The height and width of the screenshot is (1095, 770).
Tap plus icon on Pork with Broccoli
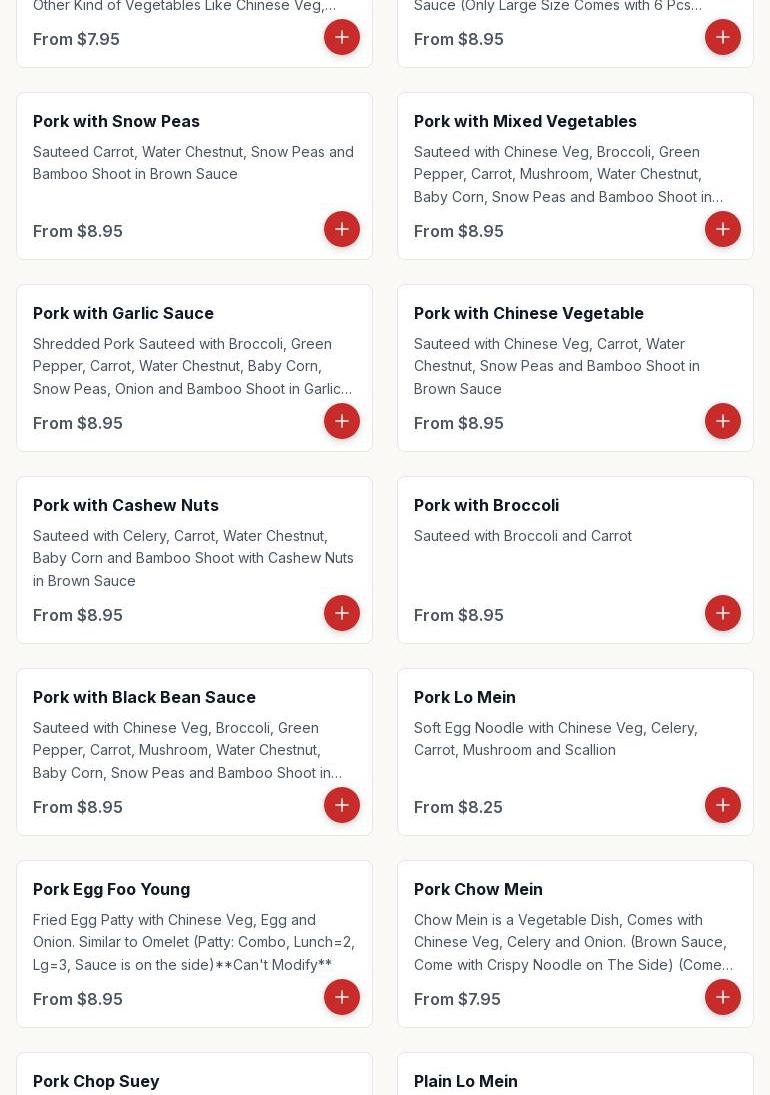coord(723,613)
